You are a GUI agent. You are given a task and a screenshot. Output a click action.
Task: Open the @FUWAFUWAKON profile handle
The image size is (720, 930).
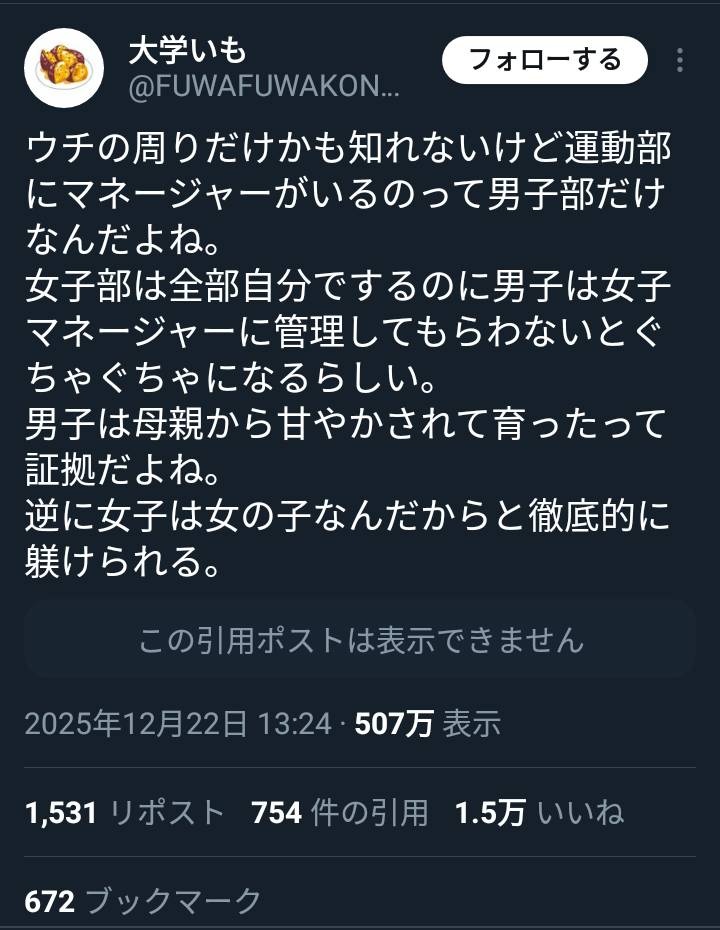pyautogui.click(x=264, y=87)
